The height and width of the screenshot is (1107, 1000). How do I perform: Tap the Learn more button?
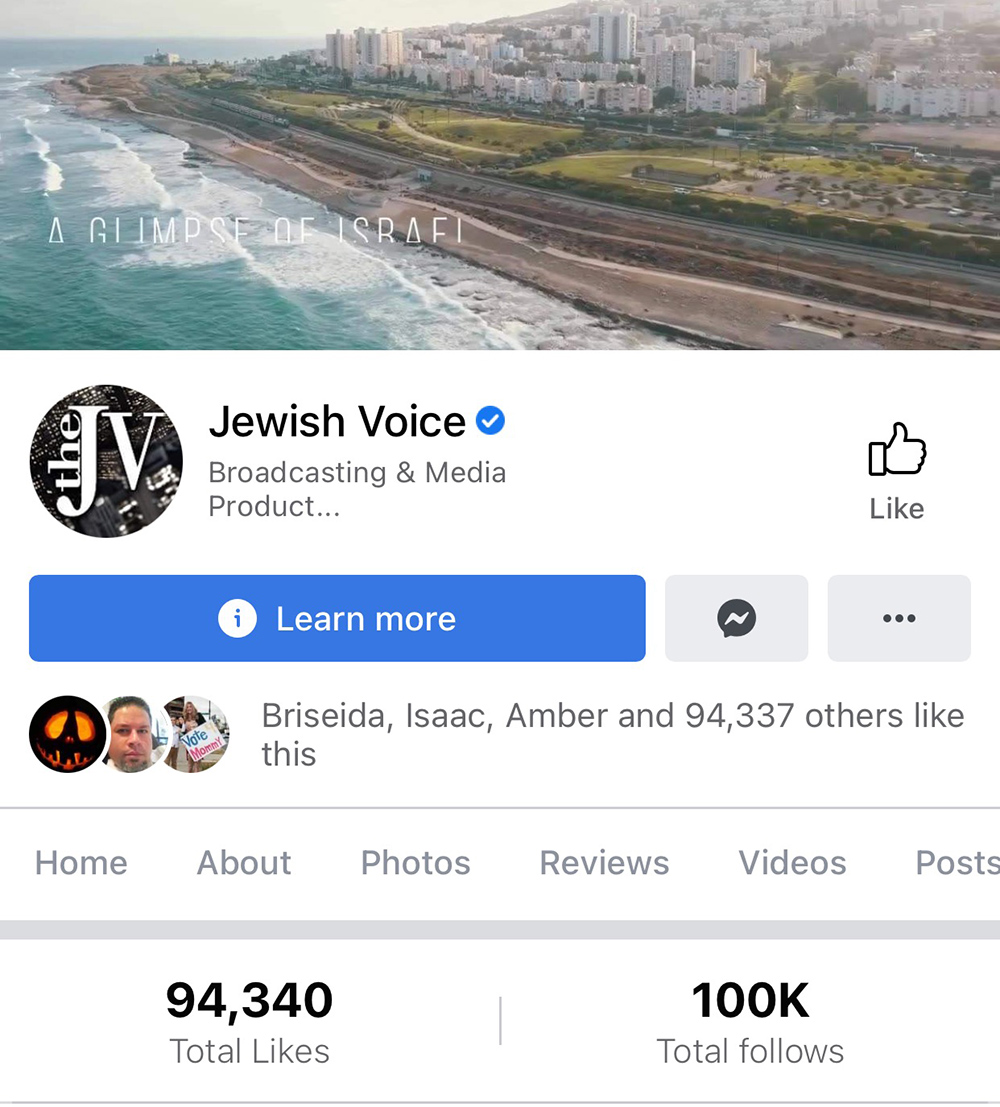[x=337, y=618]
